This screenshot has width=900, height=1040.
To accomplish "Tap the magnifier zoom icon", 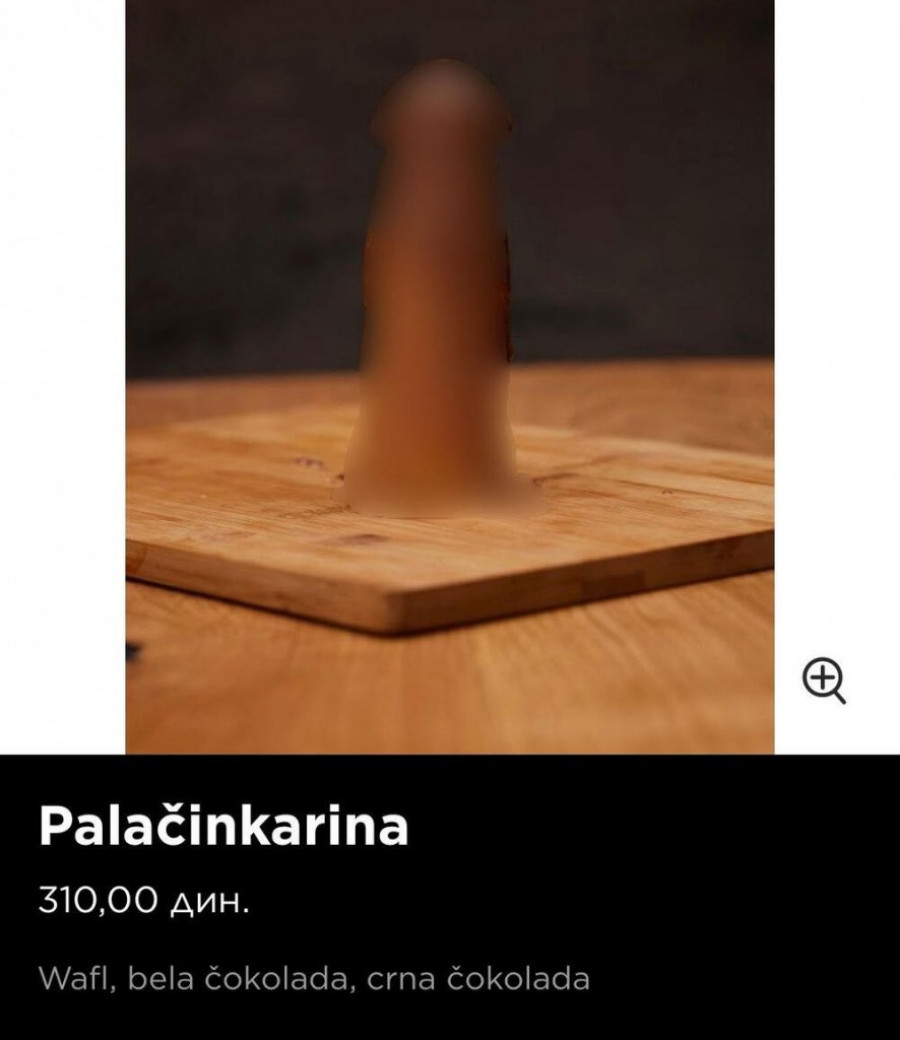I will pyautogui.click(x=824, y=681).
